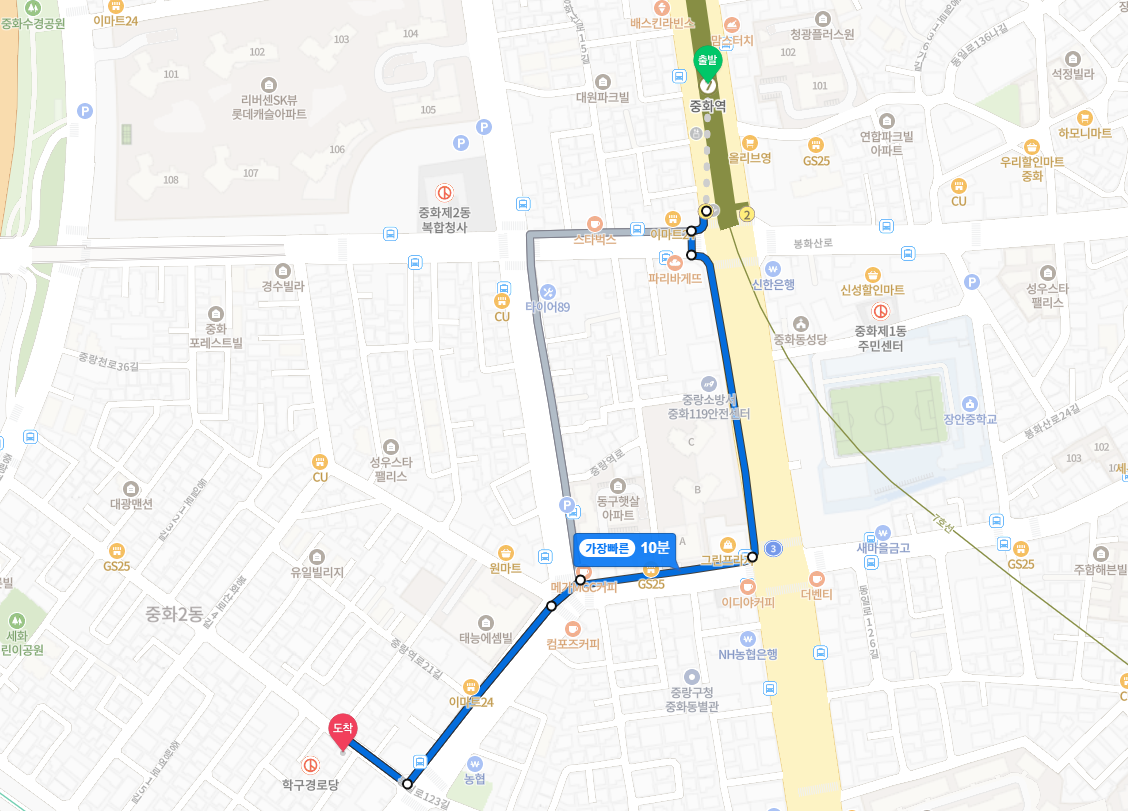Select the red 도착 destination pin
This screenshot has height=811, width=1128.
tap(343, 731)
